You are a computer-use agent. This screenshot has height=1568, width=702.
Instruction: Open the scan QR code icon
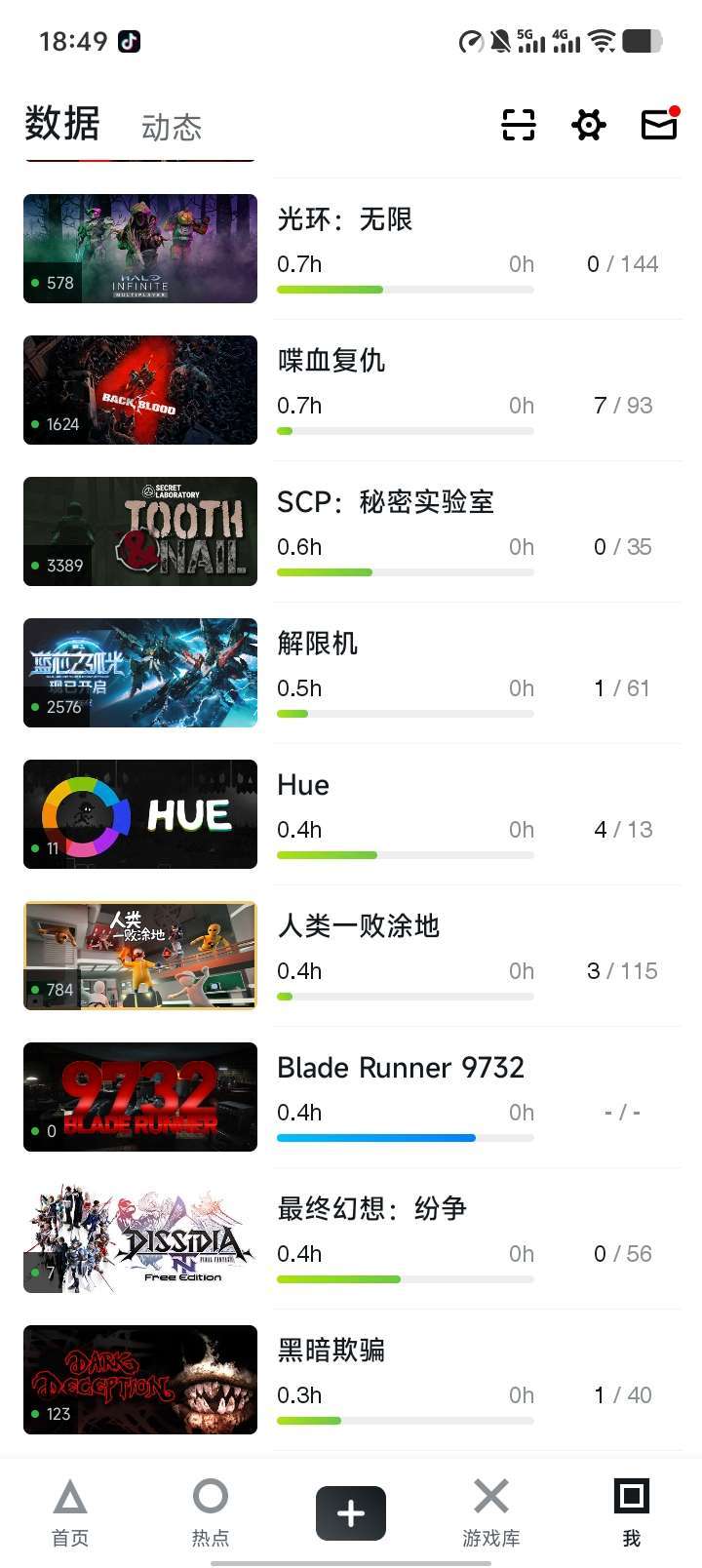click(519, 125)
